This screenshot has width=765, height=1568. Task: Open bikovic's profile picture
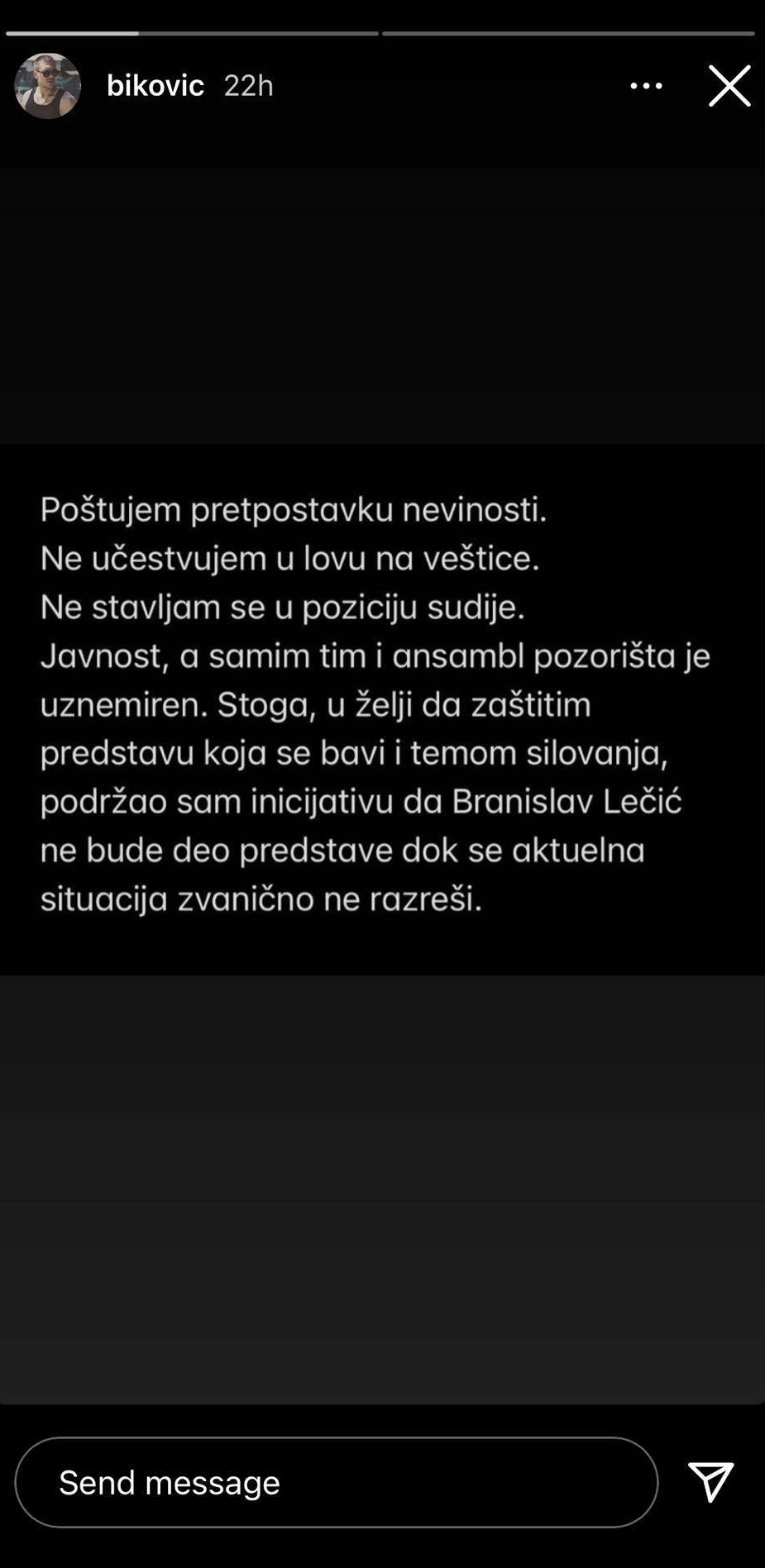pyautogui.click(x=47, y=86)
